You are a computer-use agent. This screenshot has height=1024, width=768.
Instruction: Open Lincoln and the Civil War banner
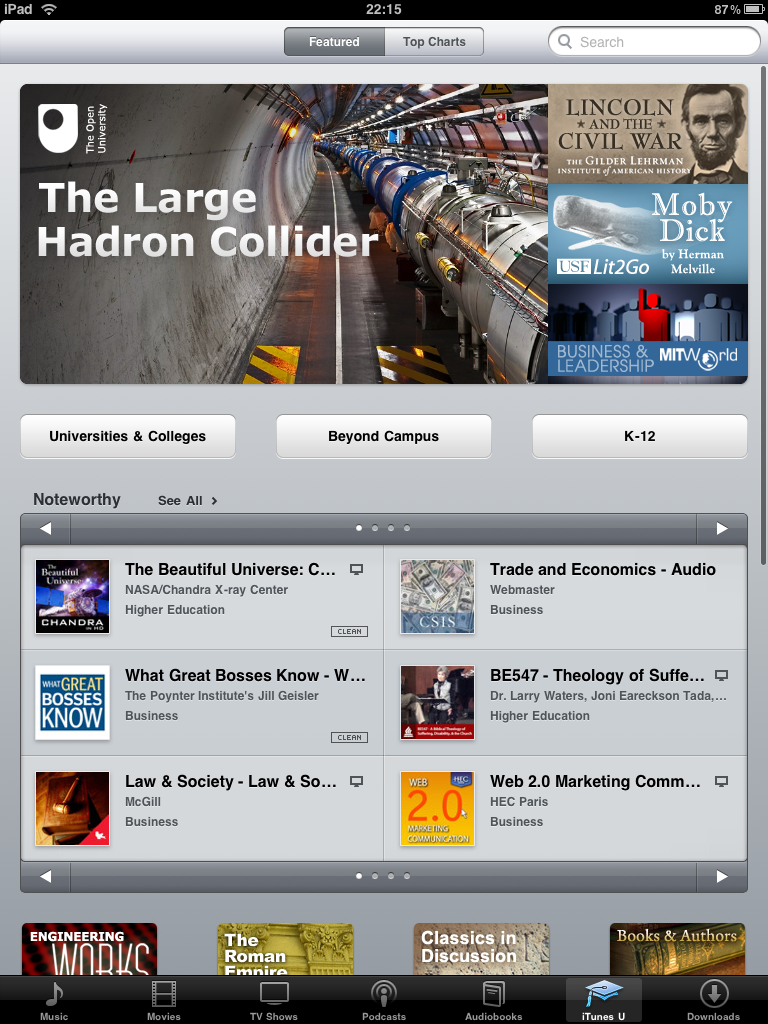(648, 133)
